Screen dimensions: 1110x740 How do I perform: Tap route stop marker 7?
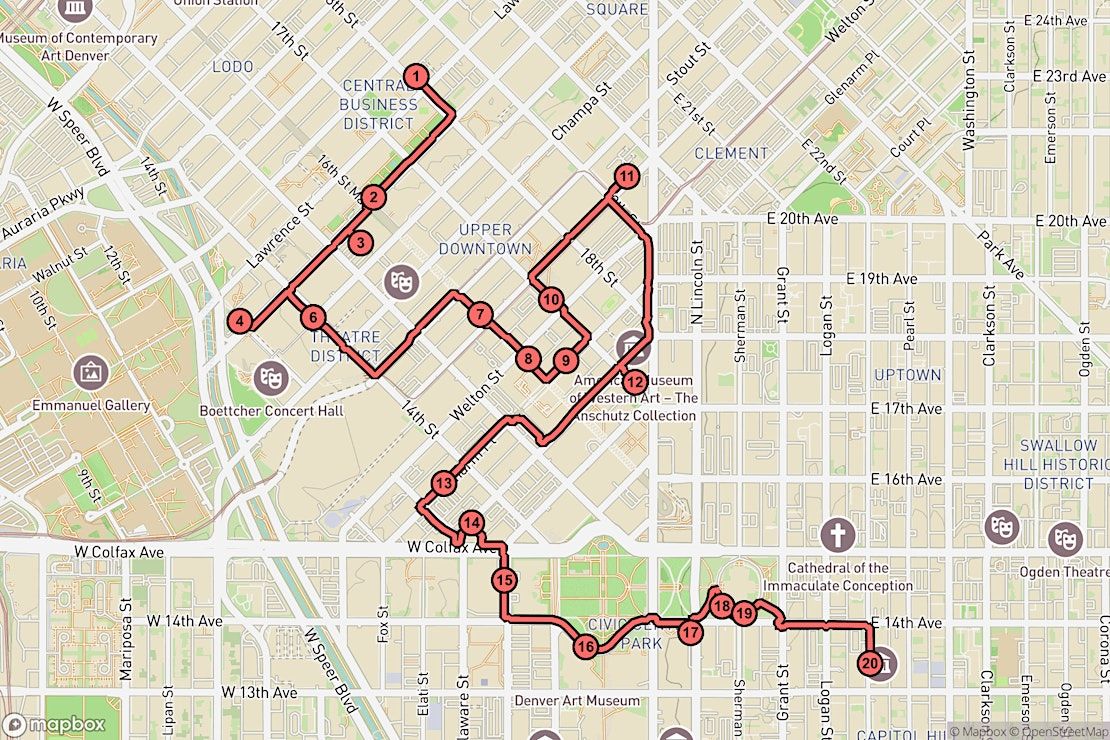(481, 314)
